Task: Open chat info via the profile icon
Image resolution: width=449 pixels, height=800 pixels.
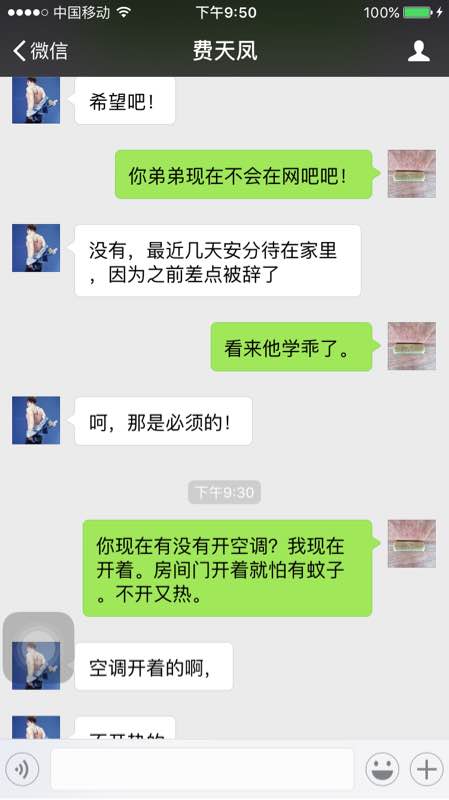Action: point(418,51)
